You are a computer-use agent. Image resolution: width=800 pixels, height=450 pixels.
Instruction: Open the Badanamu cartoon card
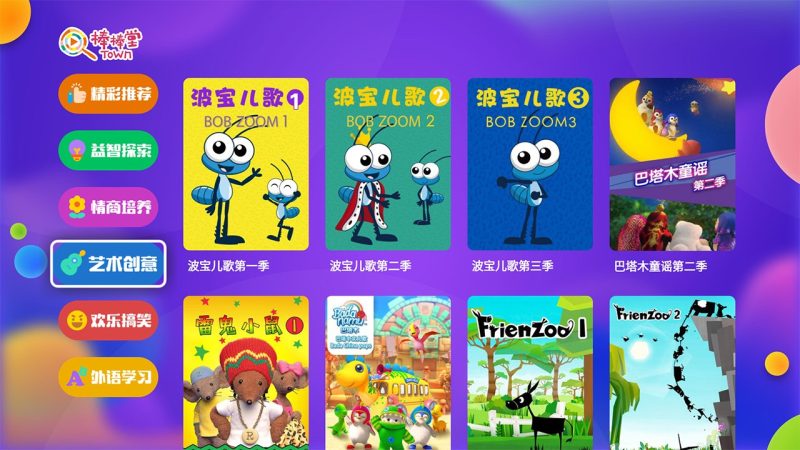coord(388,373)
